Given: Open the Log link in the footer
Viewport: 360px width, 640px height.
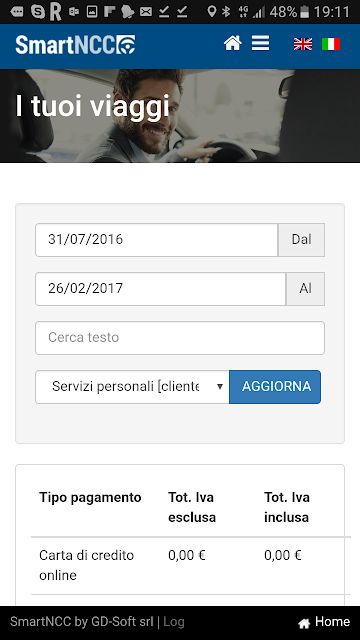Looking at the screenshot, I should click(x=174, y=622).
